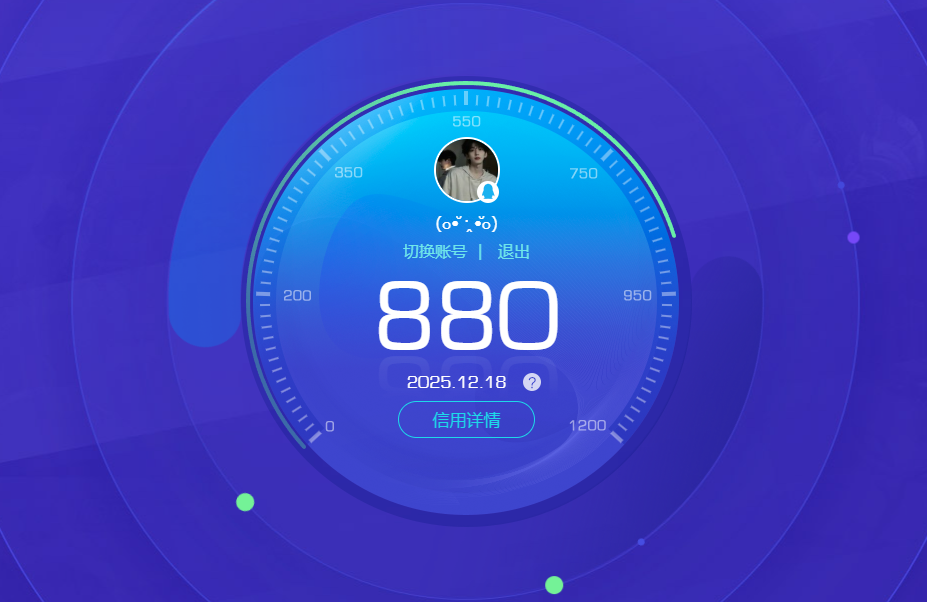Viewport: 927px width, 602px height.
Task: Tap 退出 to log out
Action: tap(514, 252)
